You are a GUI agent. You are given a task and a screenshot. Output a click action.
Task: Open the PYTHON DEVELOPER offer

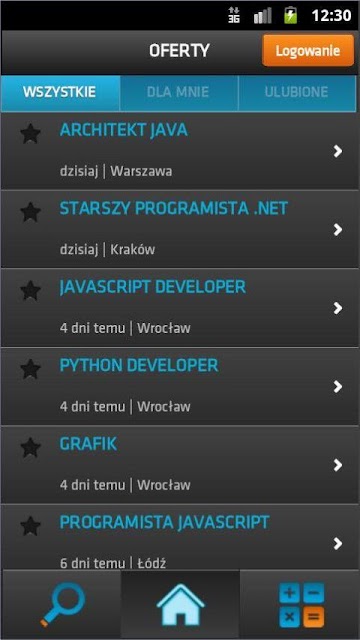tap(180, 387)
